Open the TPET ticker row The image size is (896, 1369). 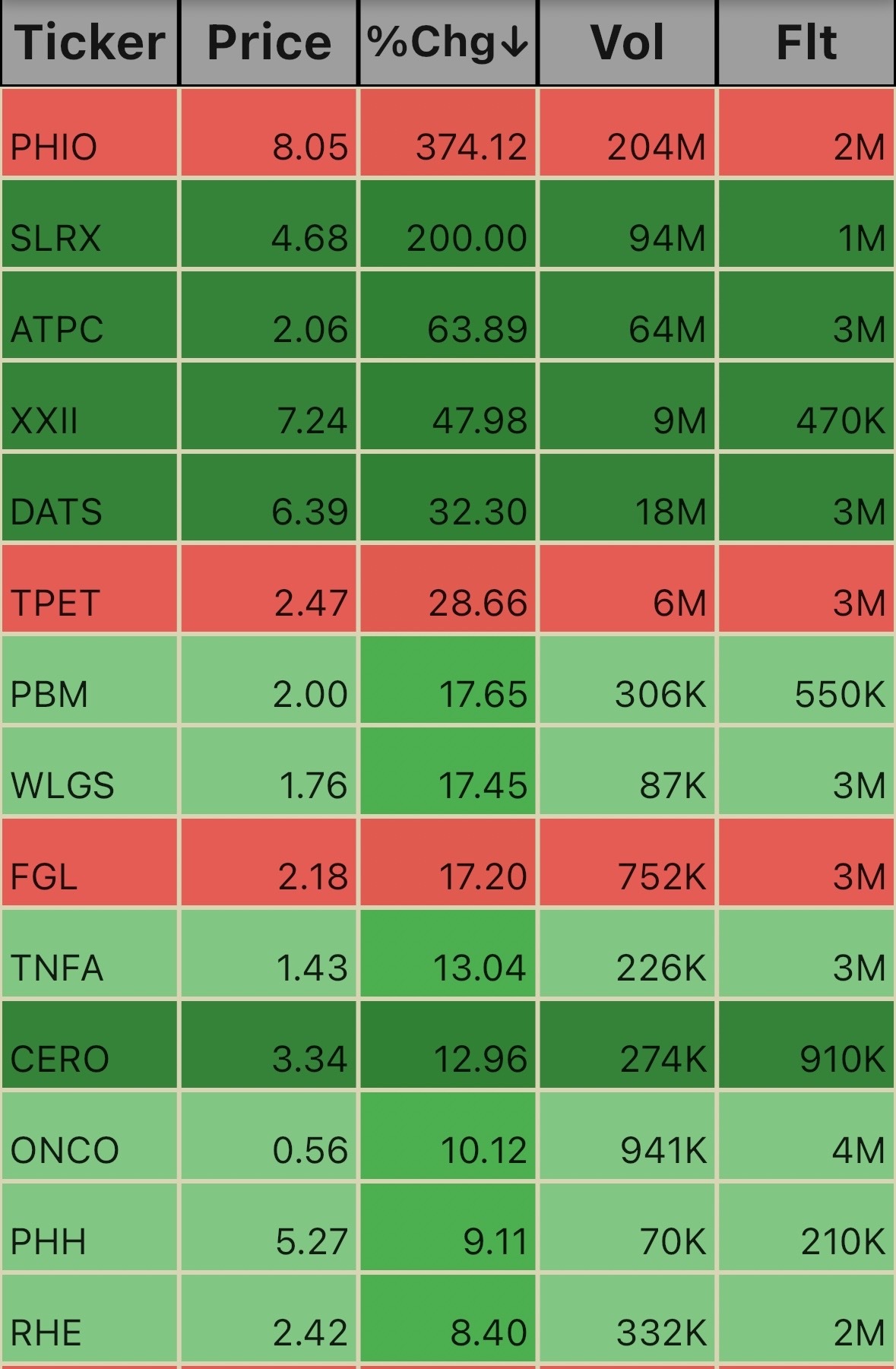tap(448, 588)
